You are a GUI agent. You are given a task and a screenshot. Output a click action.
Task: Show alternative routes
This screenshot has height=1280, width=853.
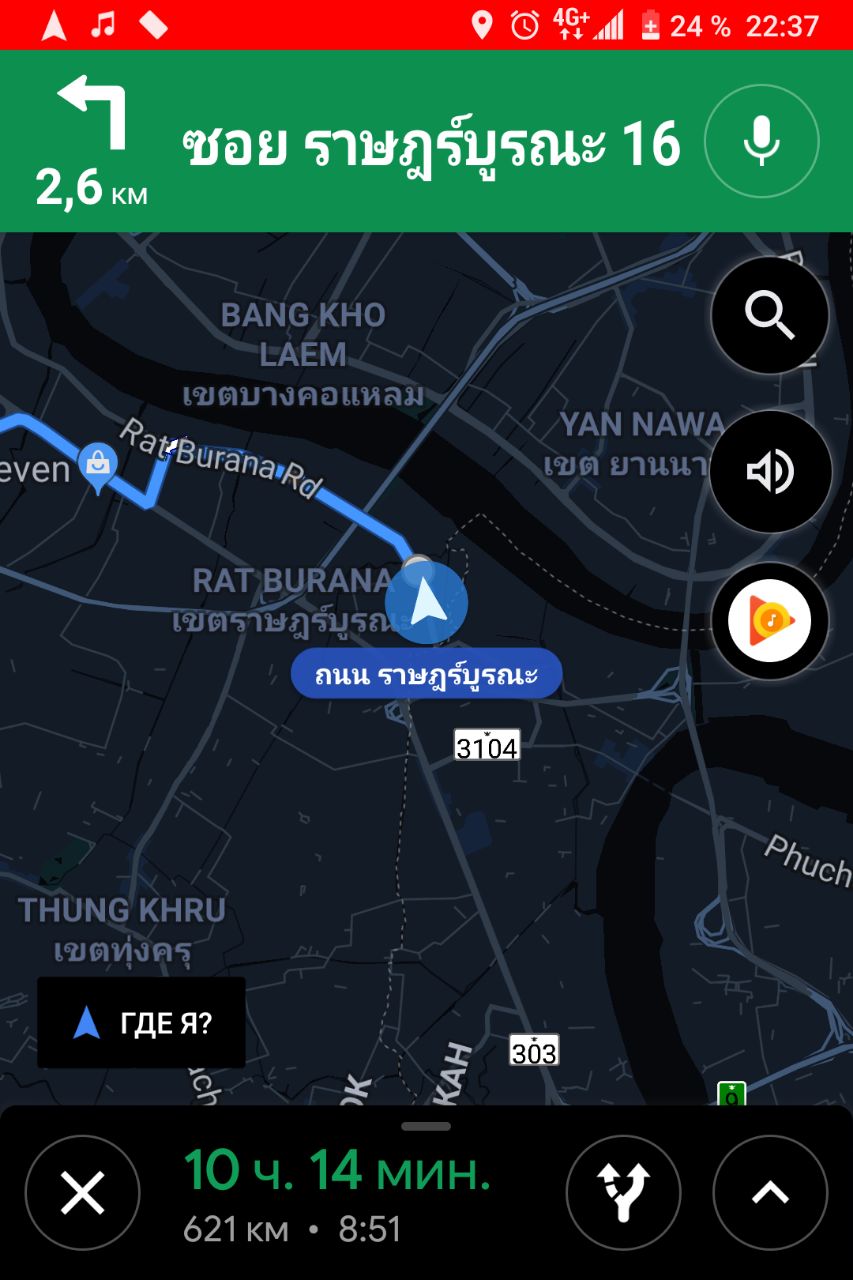623,1193
